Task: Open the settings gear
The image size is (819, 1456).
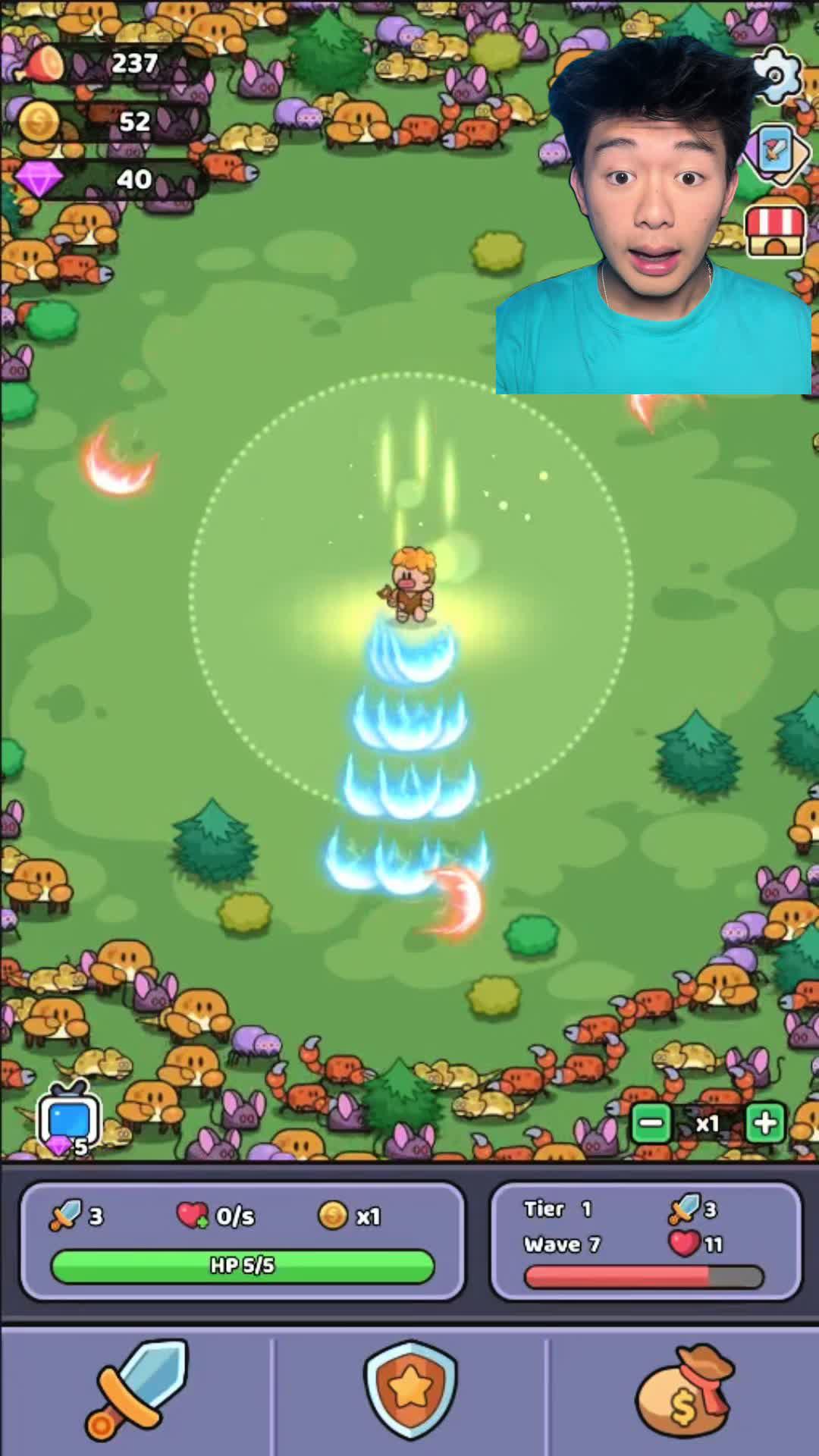Action: 777,74
